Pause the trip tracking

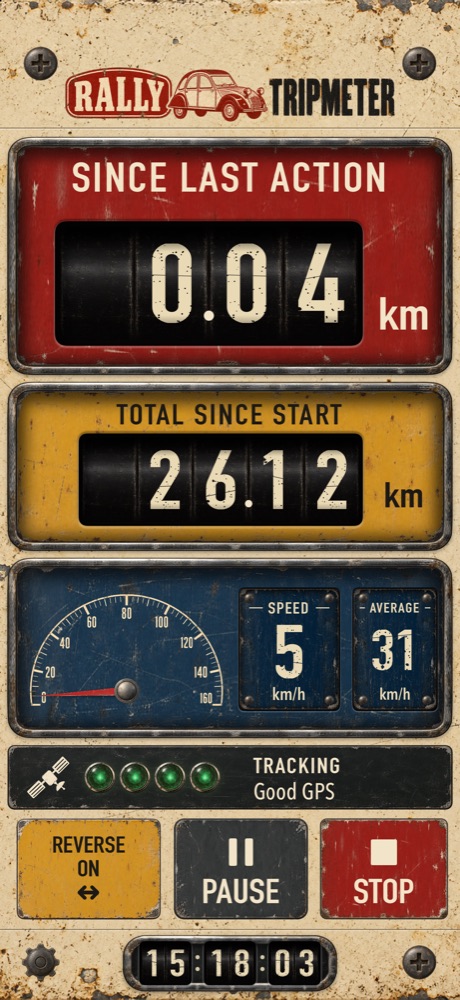241,869
